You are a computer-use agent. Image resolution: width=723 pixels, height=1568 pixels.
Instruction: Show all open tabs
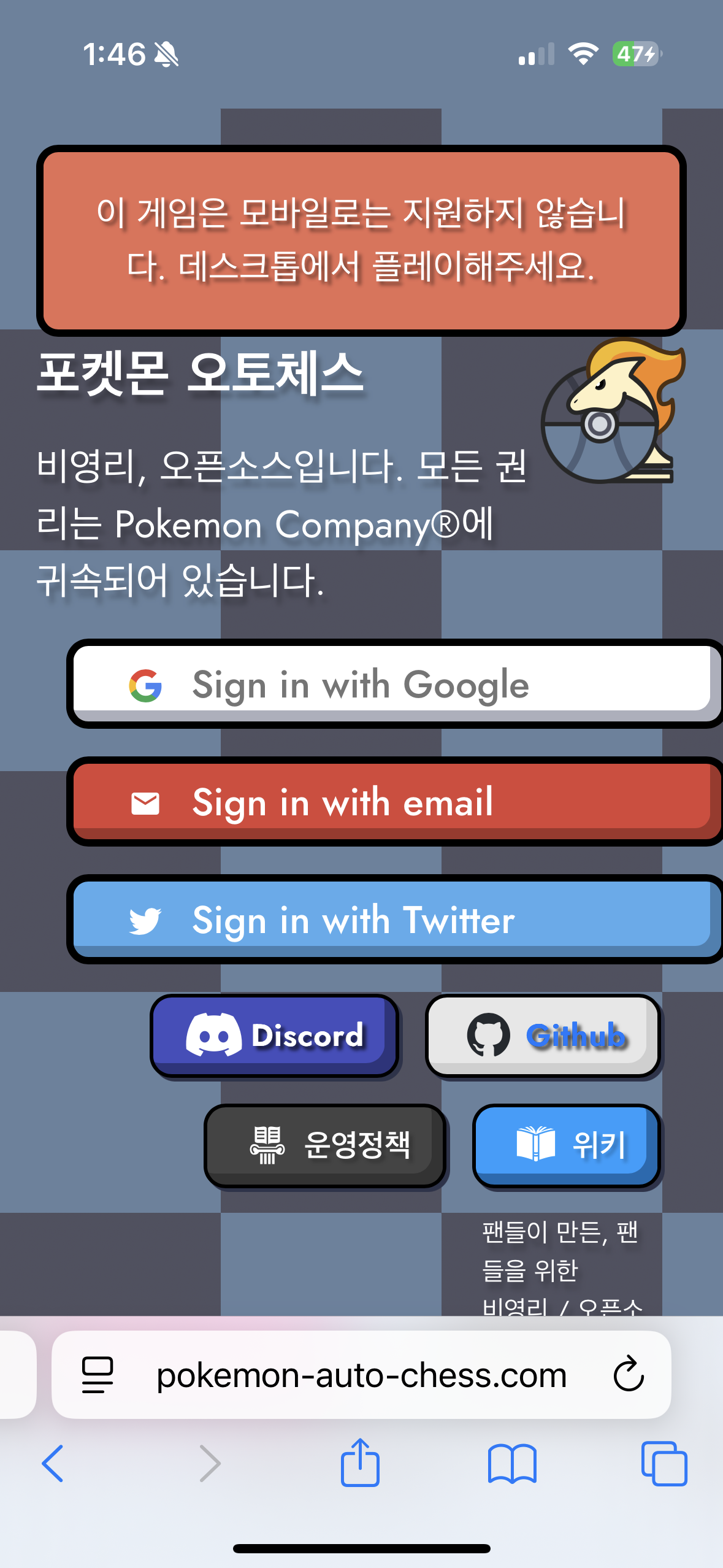[664, 1464]
